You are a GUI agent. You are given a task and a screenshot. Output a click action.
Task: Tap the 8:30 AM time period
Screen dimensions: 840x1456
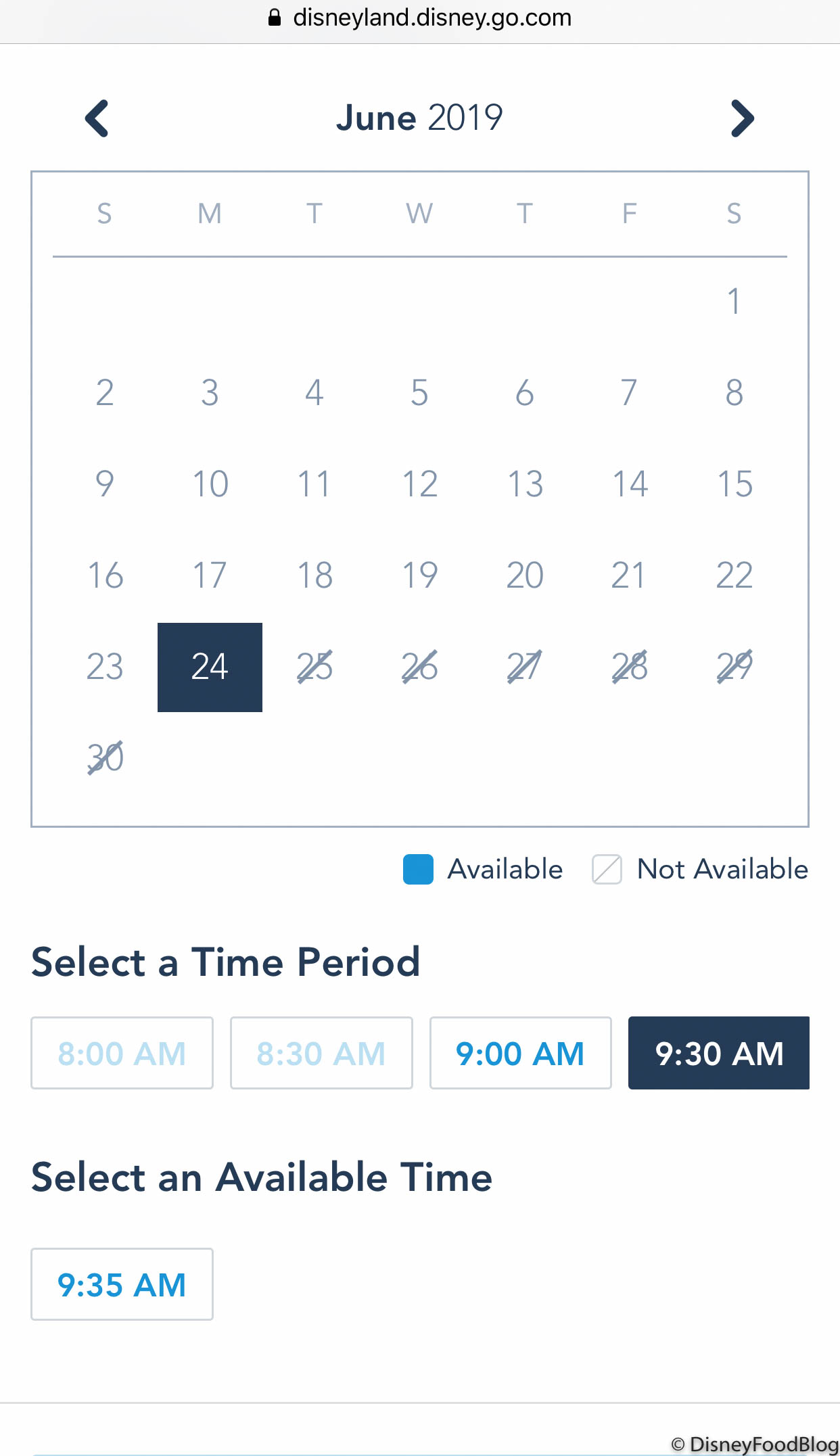click(321, 1053)
